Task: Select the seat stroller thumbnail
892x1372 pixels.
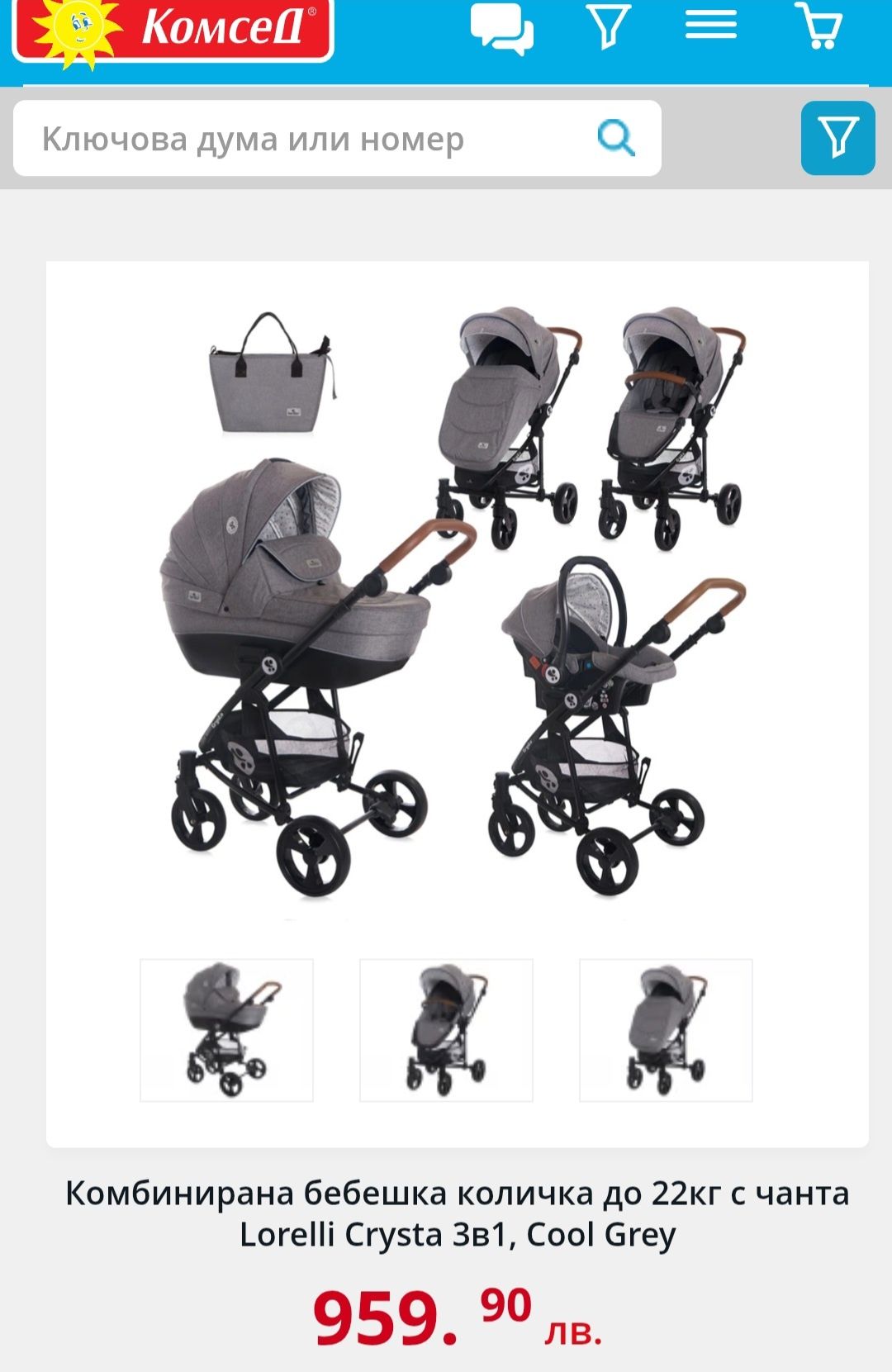Action: click(446, 1030)
